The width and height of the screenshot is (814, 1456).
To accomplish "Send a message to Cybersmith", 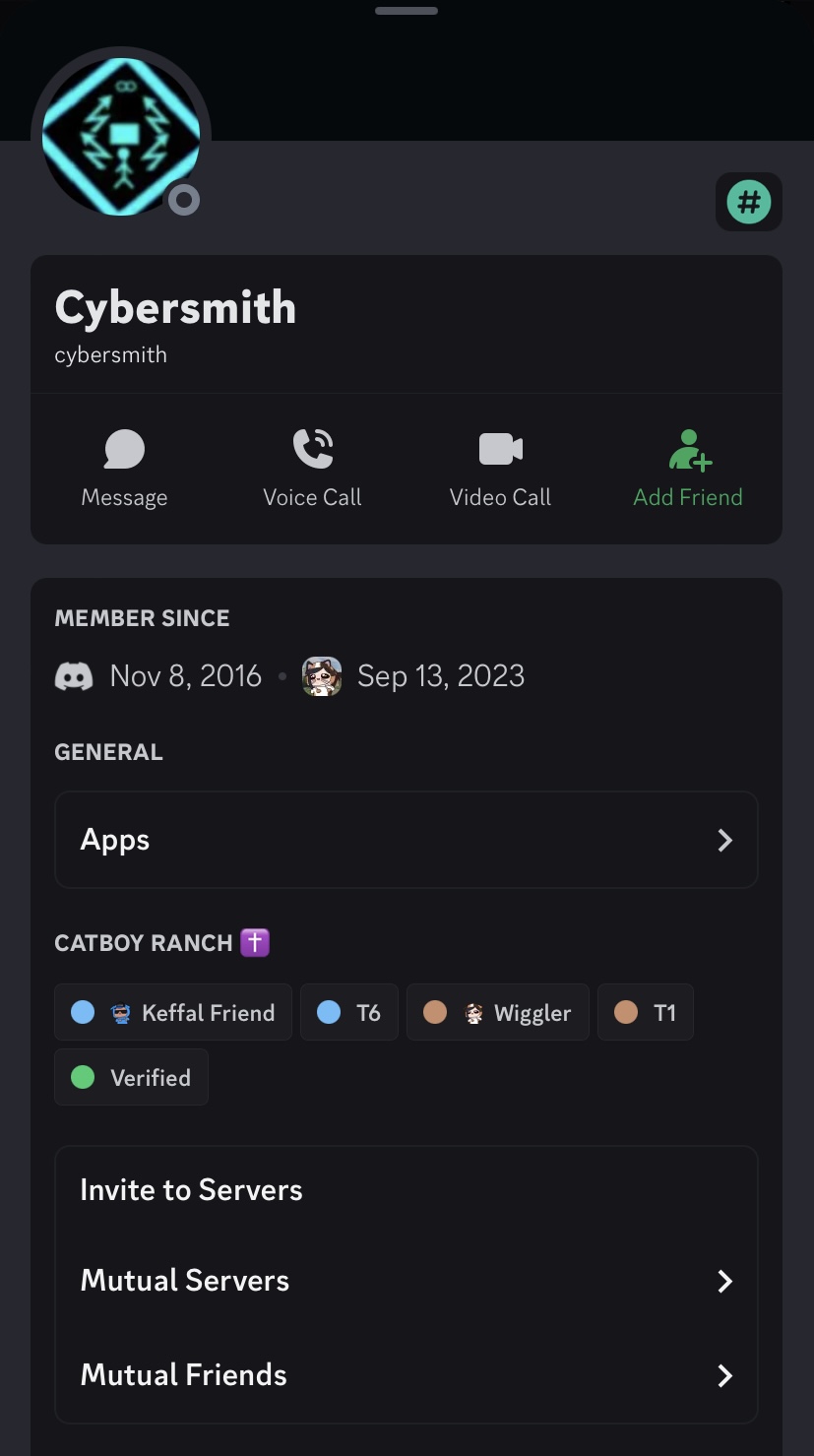I will point(124,469).
